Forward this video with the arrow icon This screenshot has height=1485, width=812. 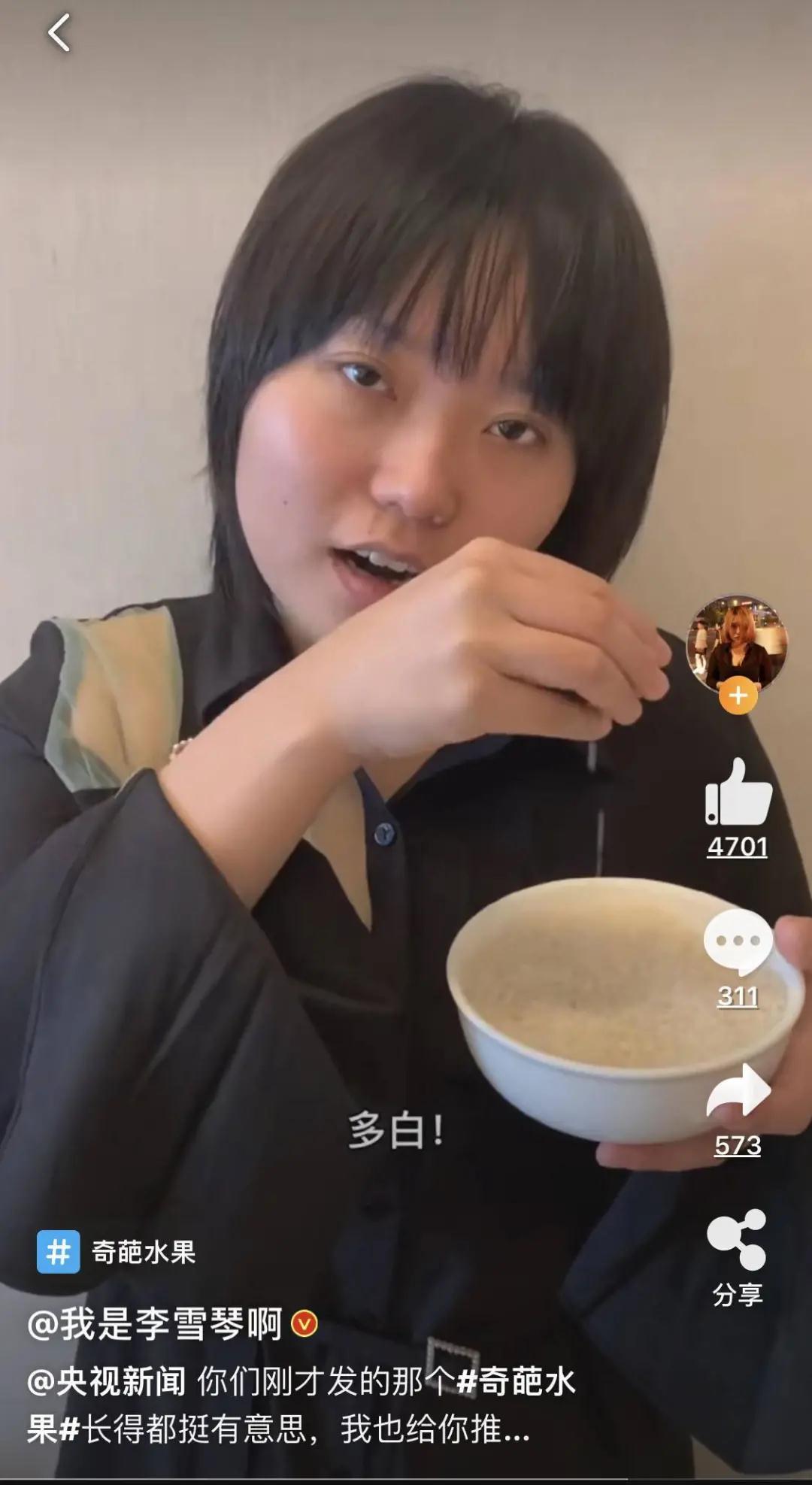[738, 1090]
